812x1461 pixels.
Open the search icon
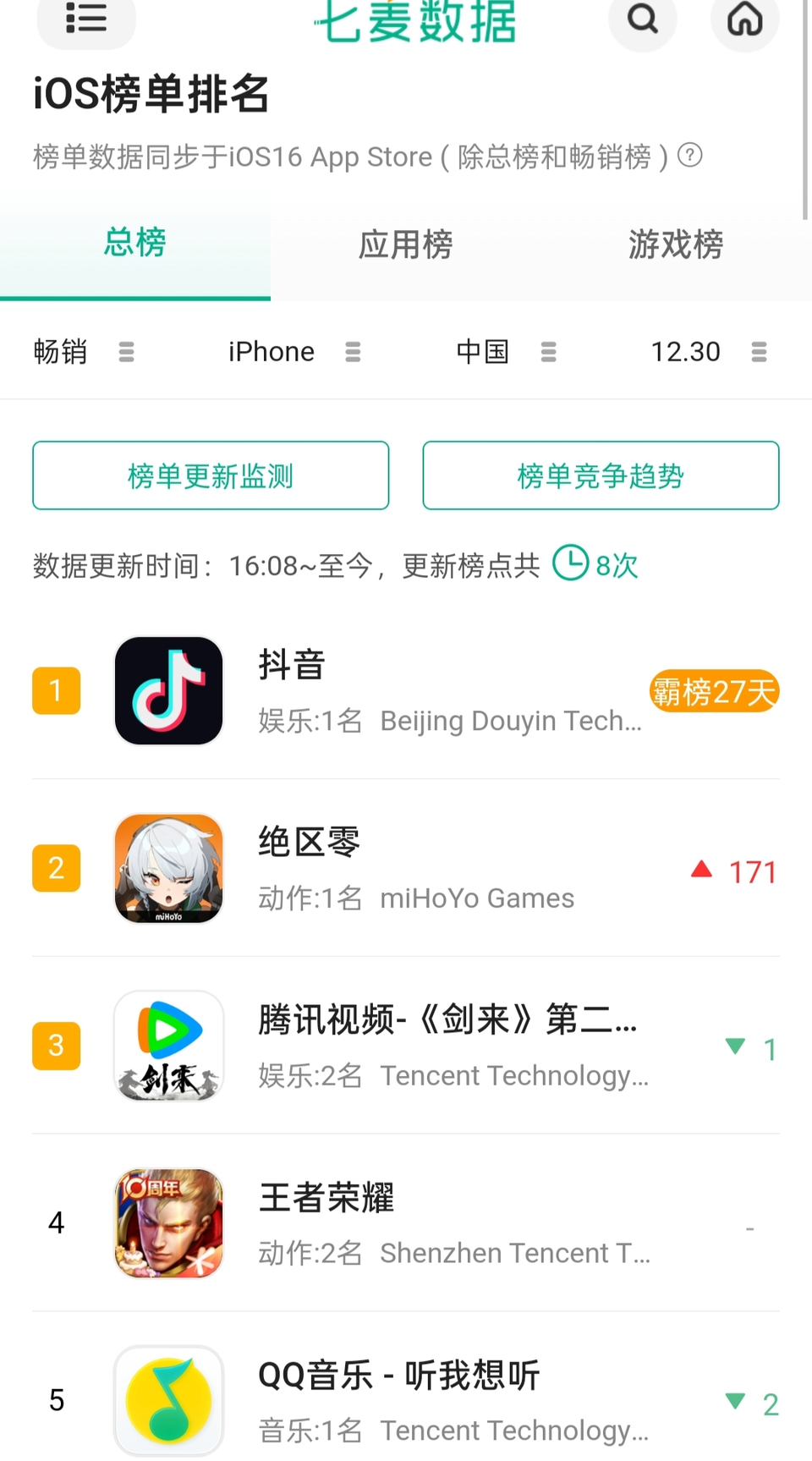click(642, 19)
